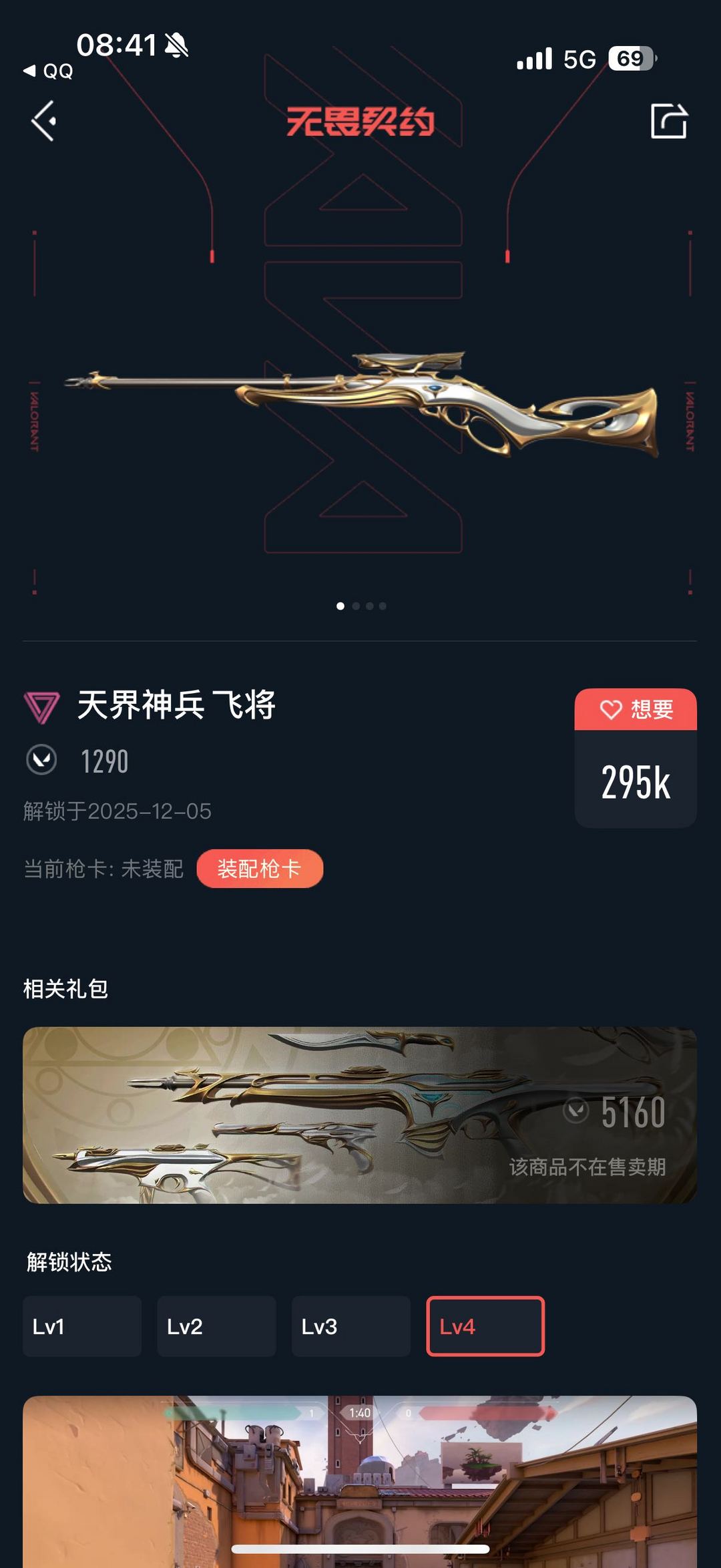Return to QQ via status bar link

pos(49,71)
